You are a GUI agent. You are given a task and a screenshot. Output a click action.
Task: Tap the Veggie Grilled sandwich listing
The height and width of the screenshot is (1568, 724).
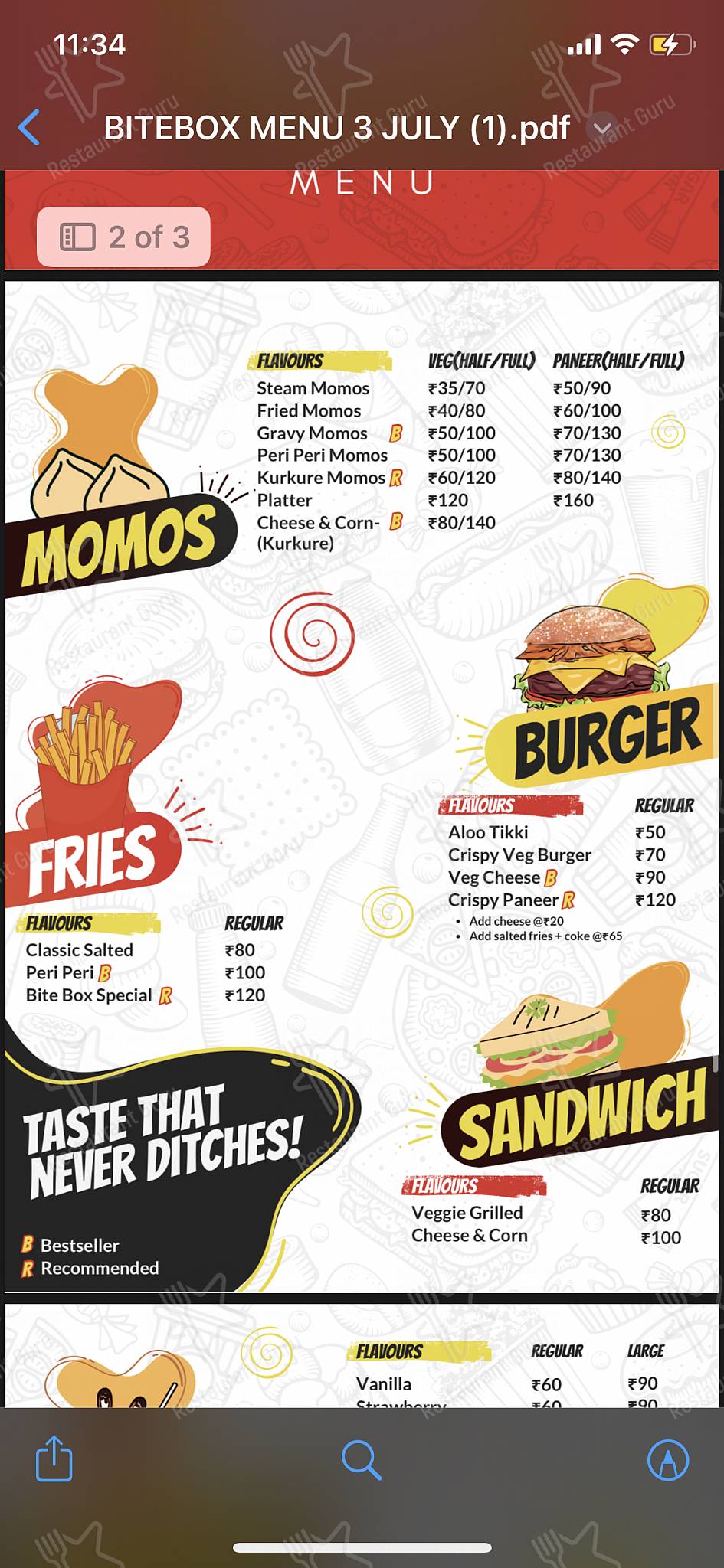(467, 1212)
